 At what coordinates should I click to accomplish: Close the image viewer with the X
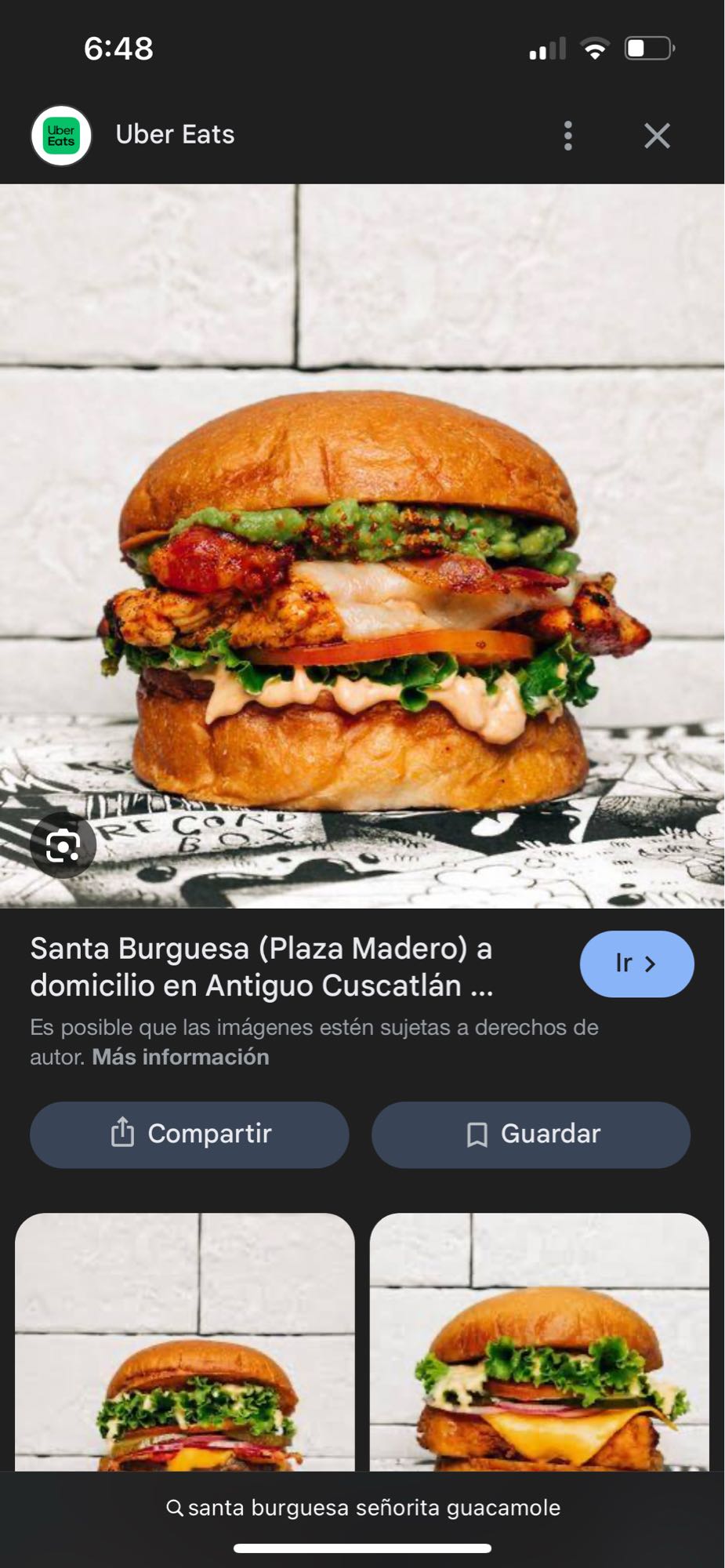(x=657, y=135)
